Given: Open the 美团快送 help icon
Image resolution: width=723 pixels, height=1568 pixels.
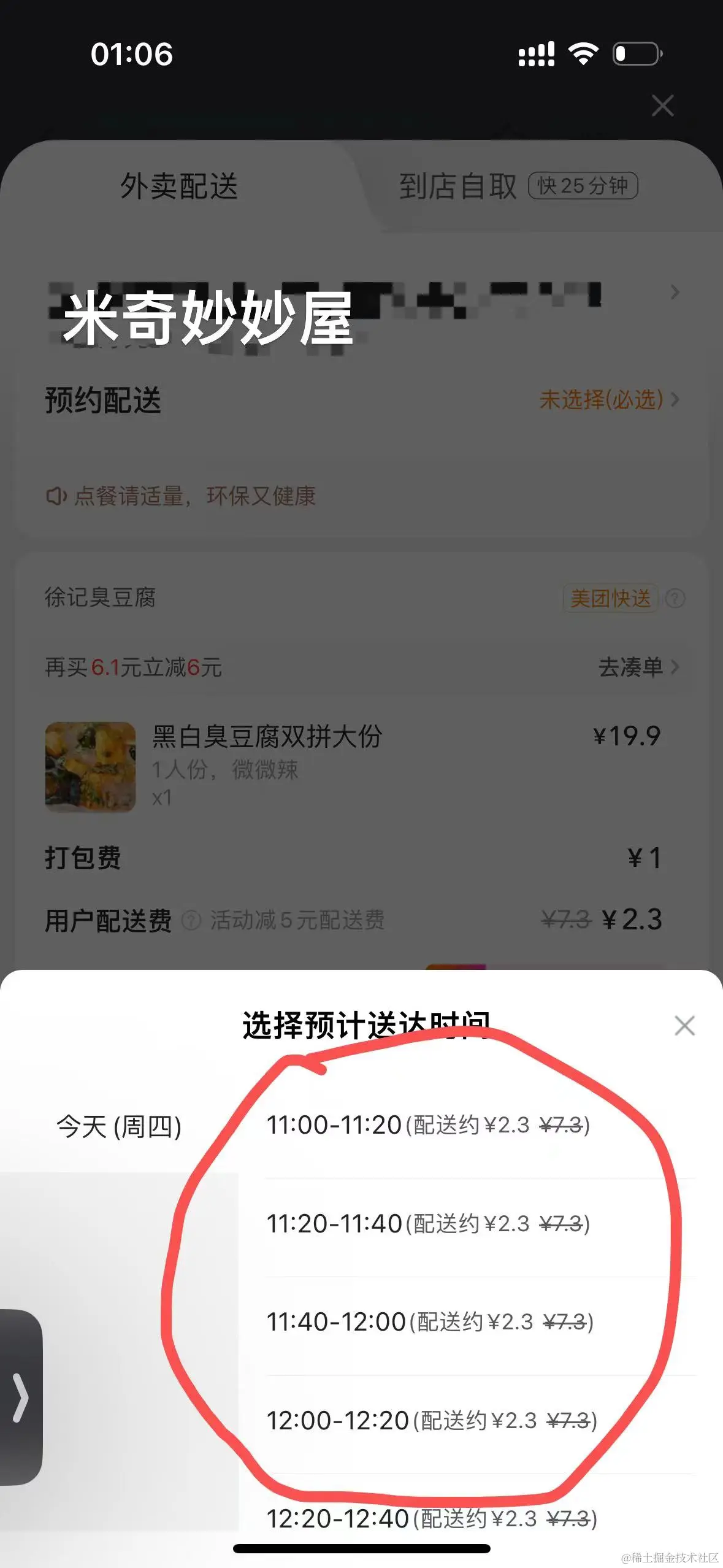Looking at the screenshot, I should pos(675,598).
